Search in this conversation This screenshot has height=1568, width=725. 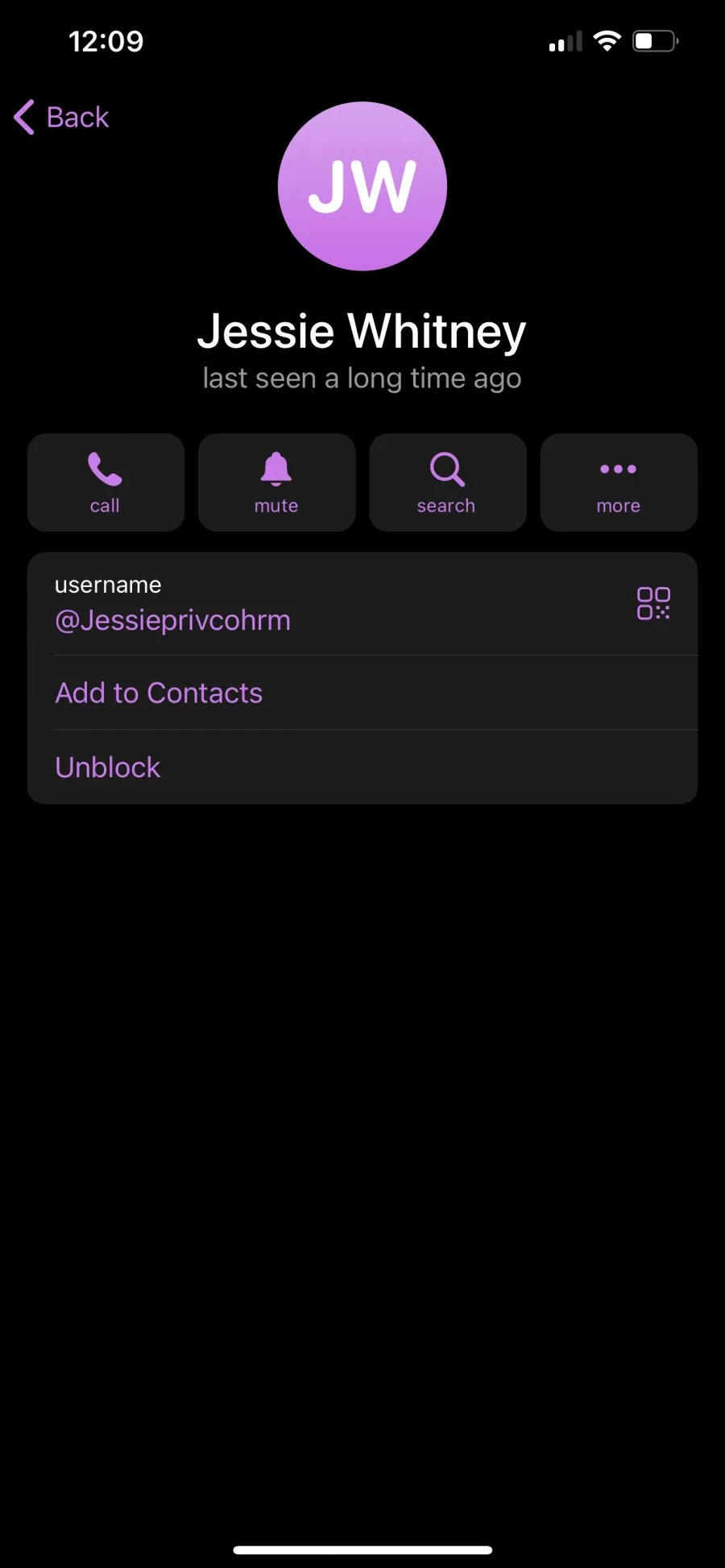click(447, 482)
